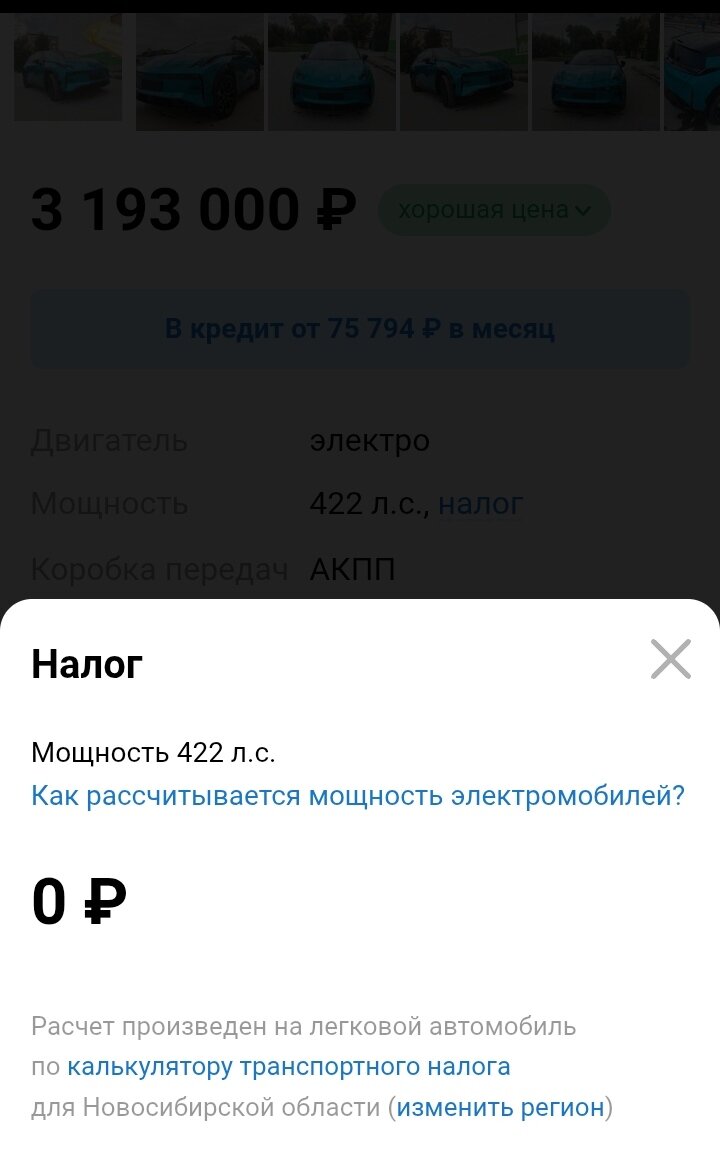
Task: Tap изменить регион link
Action: pos(500,1107)
